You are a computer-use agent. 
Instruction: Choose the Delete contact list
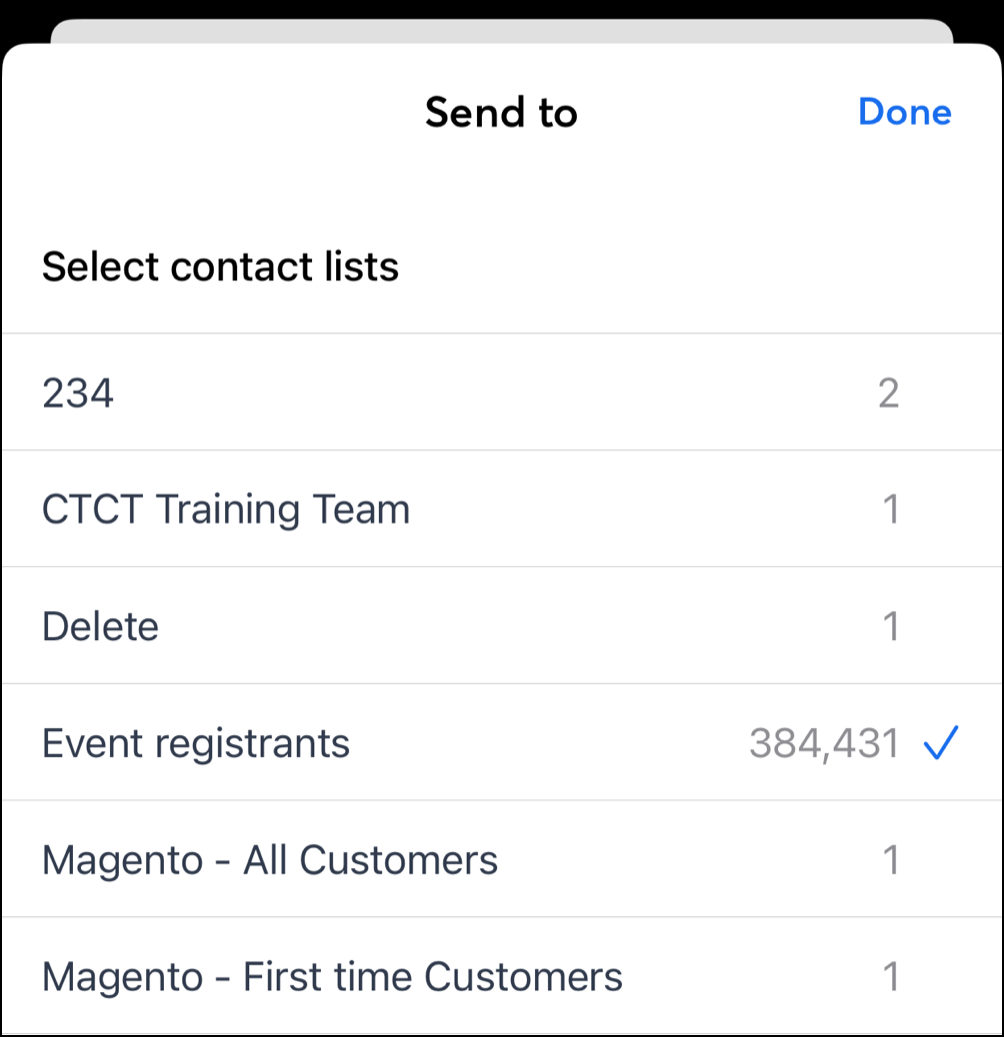click(500, 627)
